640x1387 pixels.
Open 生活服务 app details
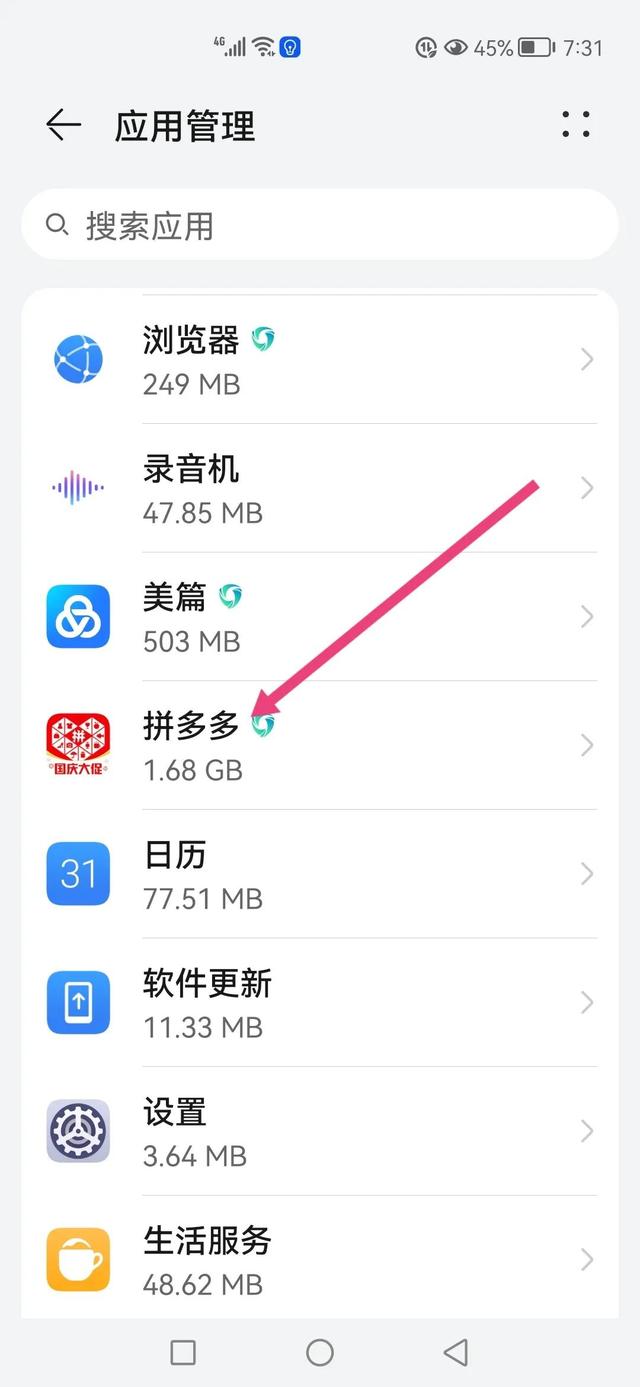320,1260
